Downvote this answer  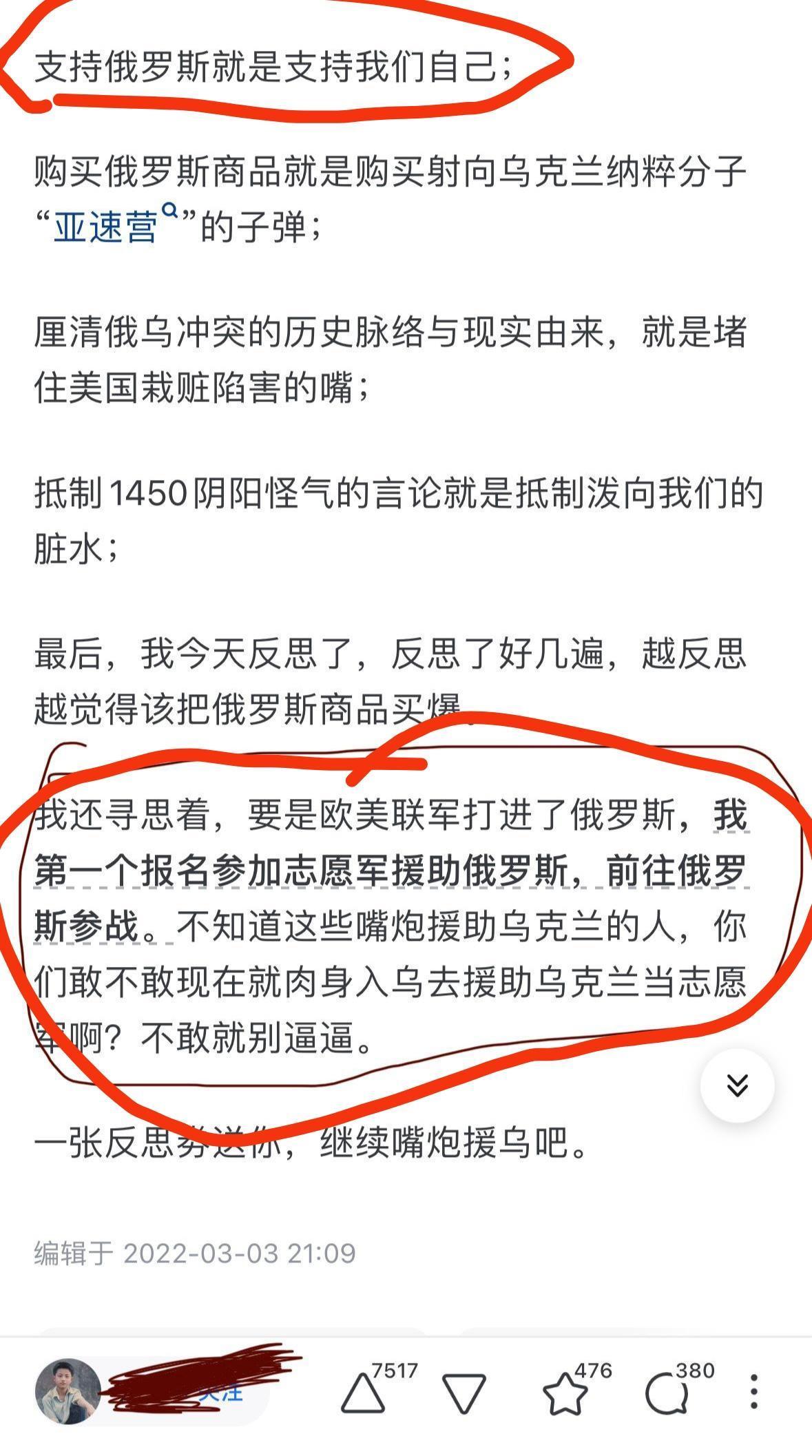464,1393
